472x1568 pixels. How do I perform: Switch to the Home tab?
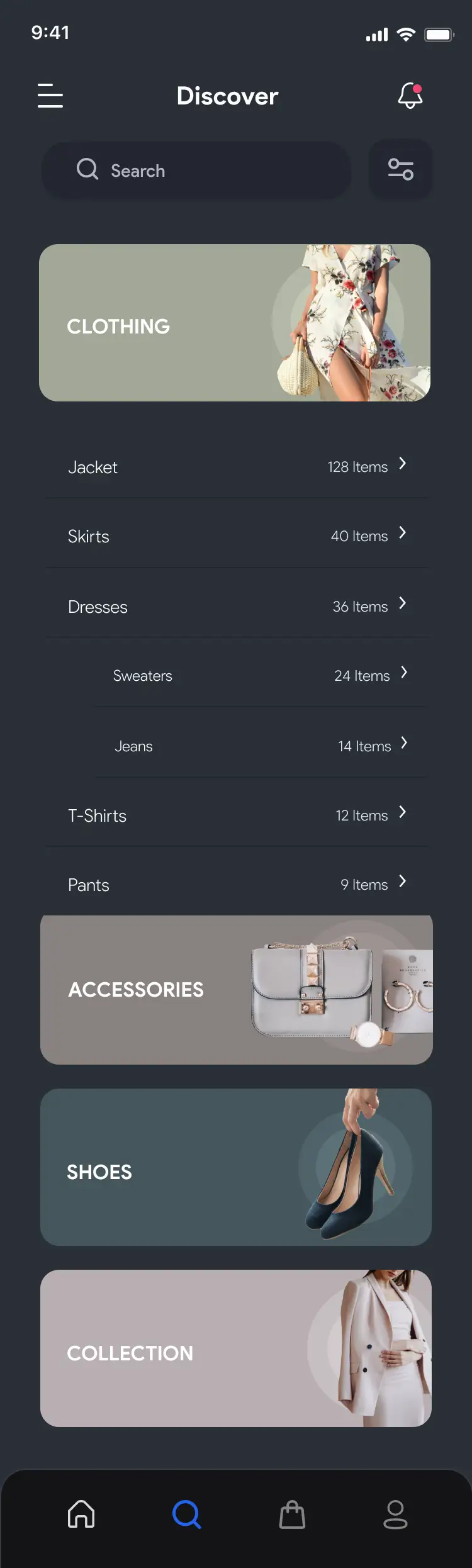pyautogui.click(x=81, y=1514)
